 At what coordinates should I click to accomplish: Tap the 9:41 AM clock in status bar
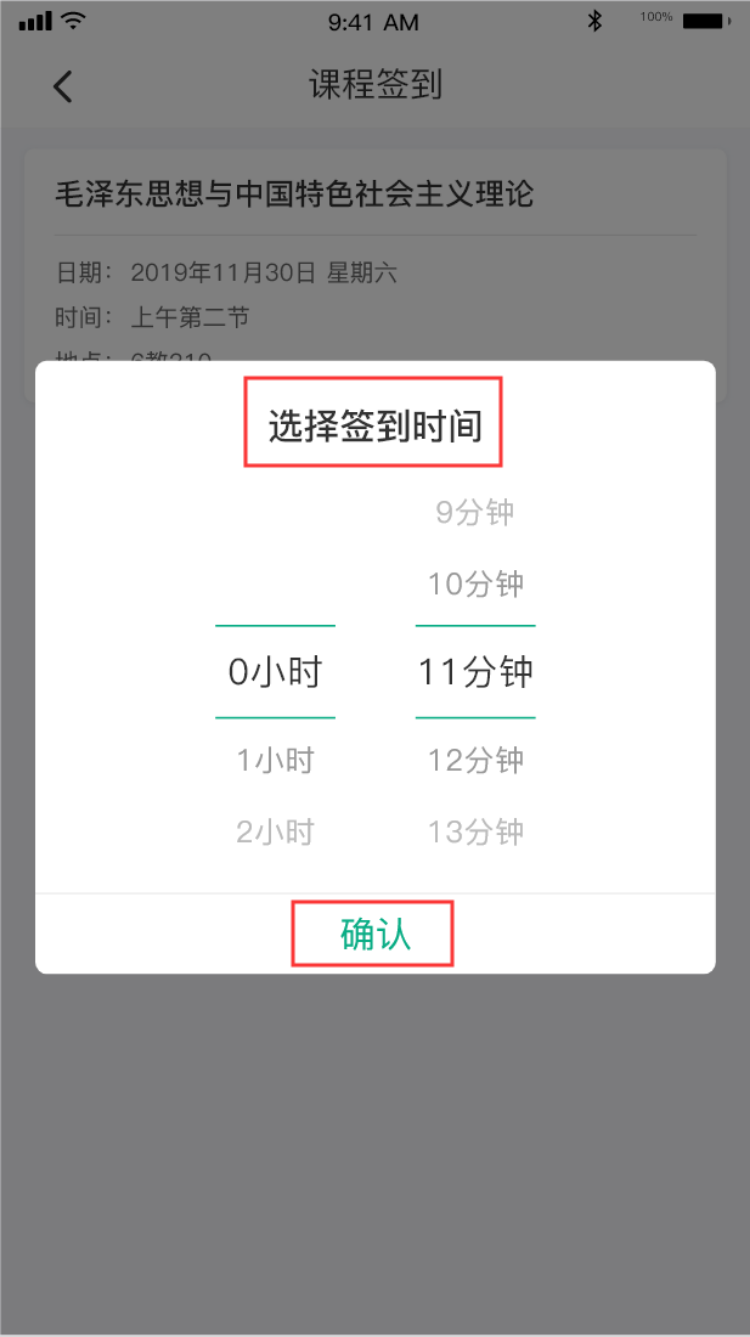pos(373,22)
